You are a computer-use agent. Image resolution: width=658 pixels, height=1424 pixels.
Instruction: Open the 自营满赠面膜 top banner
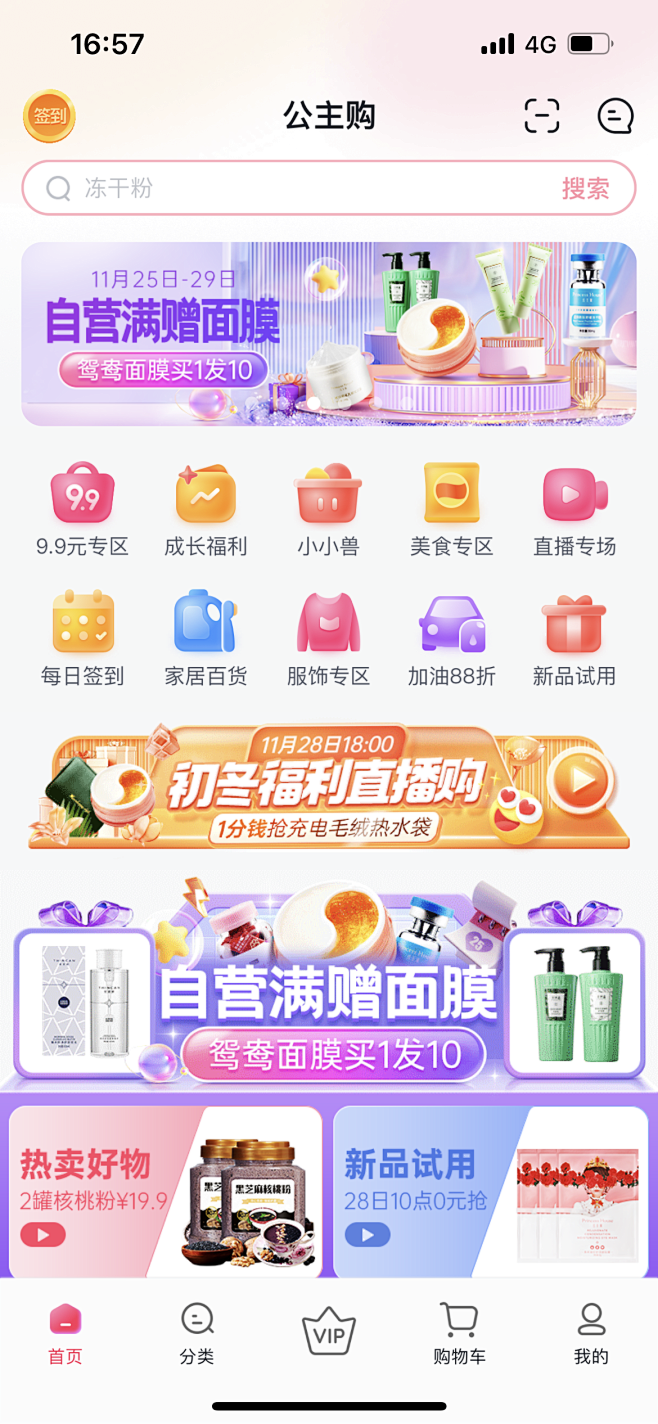tap(329, 334)
